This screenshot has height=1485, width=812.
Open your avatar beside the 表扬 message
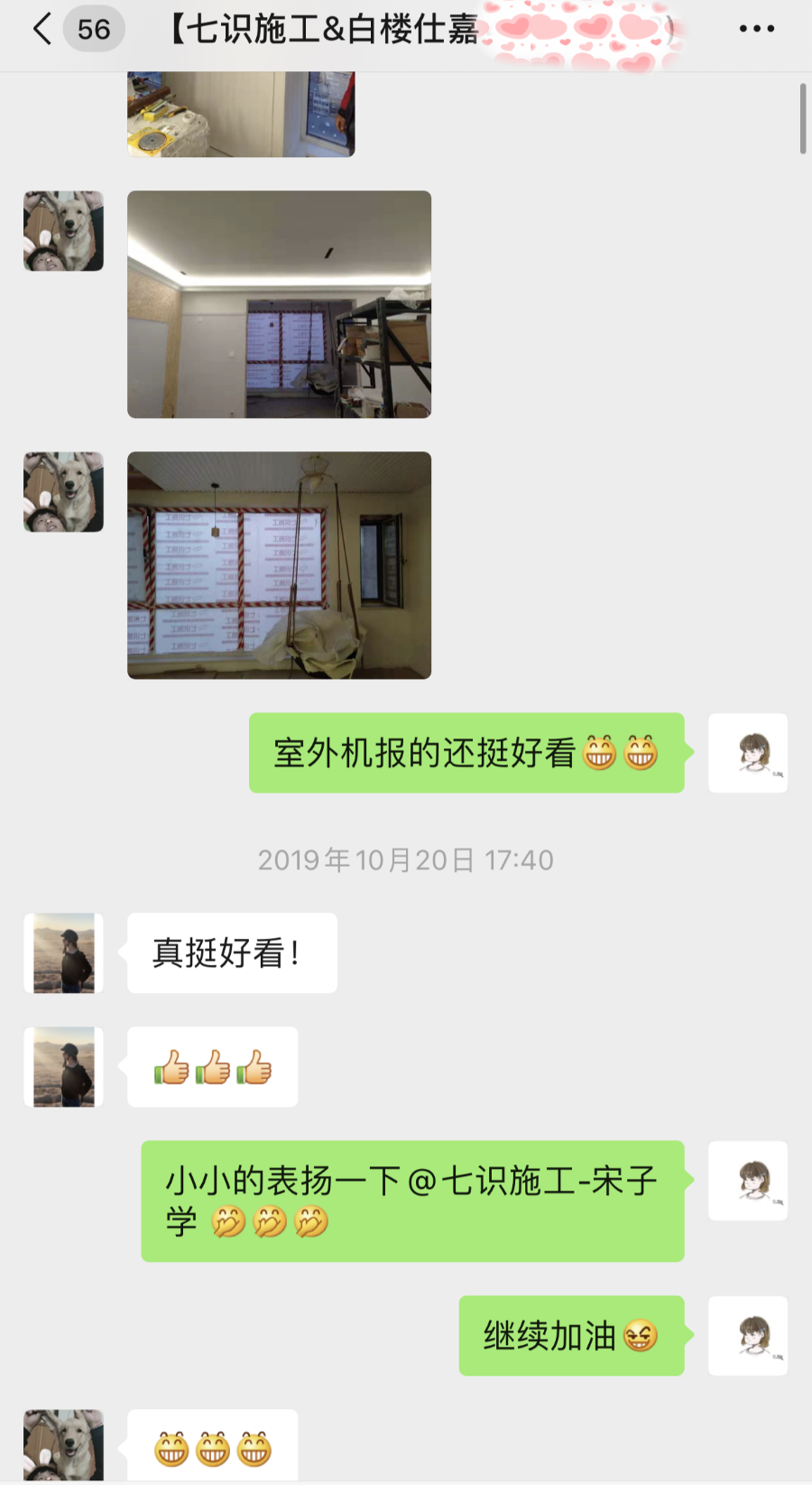pos(748,1181)
